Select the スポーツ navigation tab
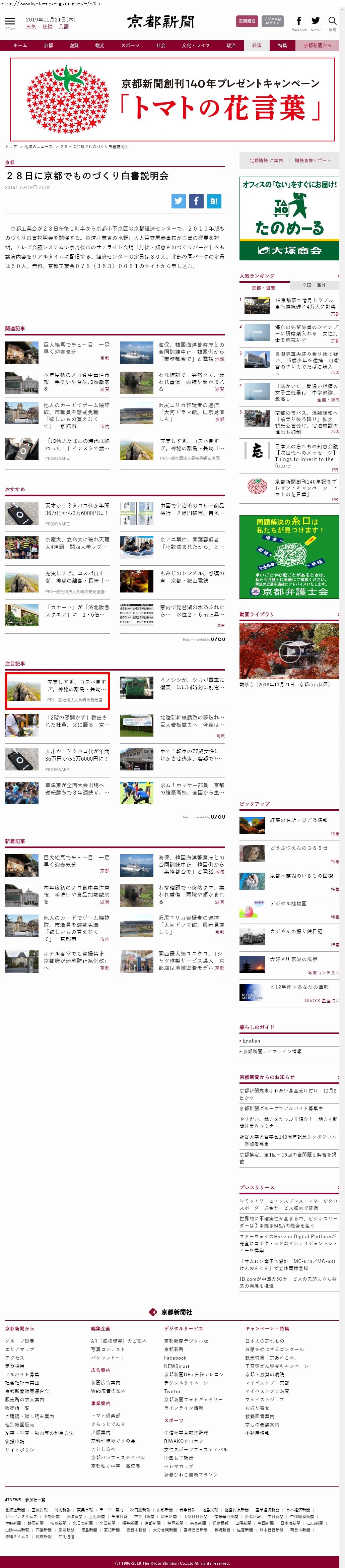 click(130, 46)
